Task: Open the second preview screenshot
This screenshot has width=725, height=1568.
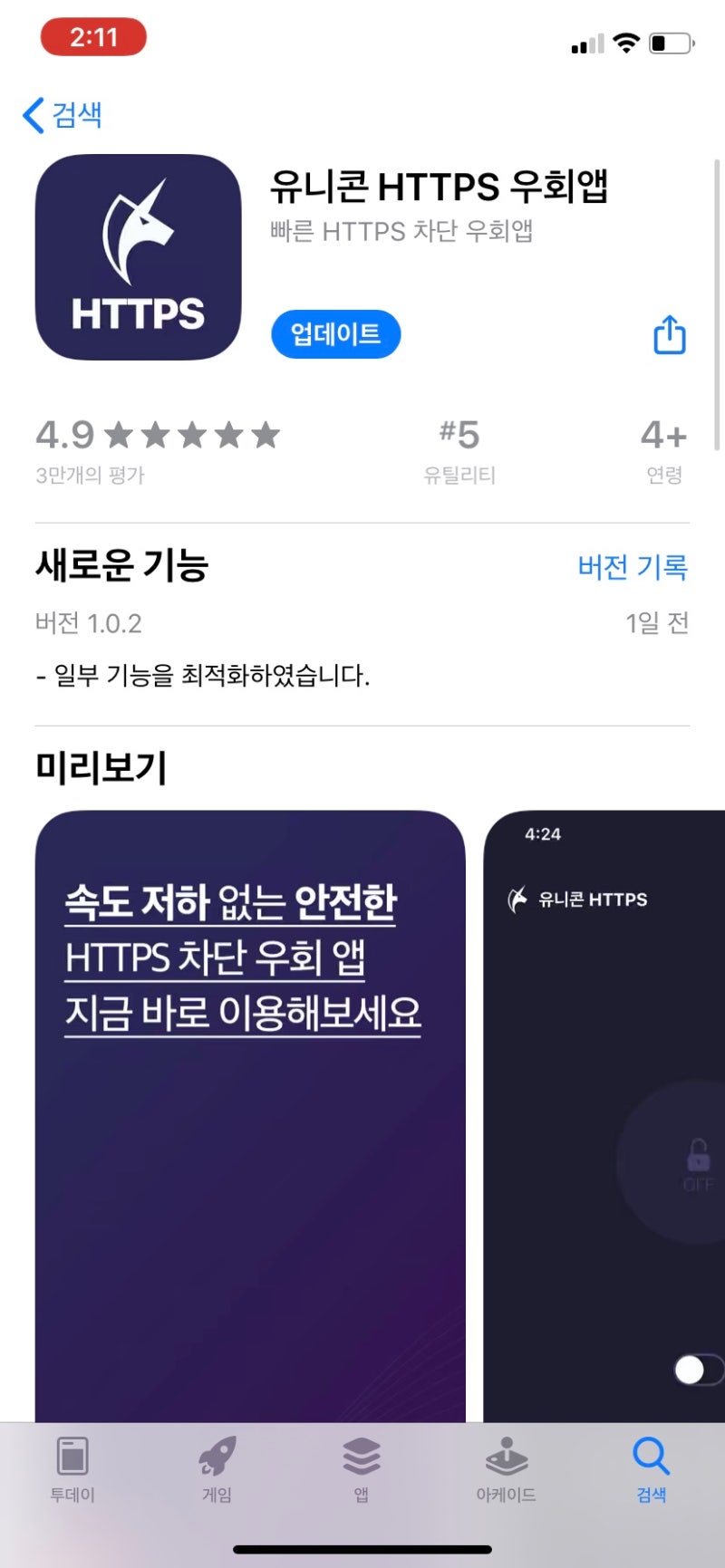Action: click(x=604, y=1116)
